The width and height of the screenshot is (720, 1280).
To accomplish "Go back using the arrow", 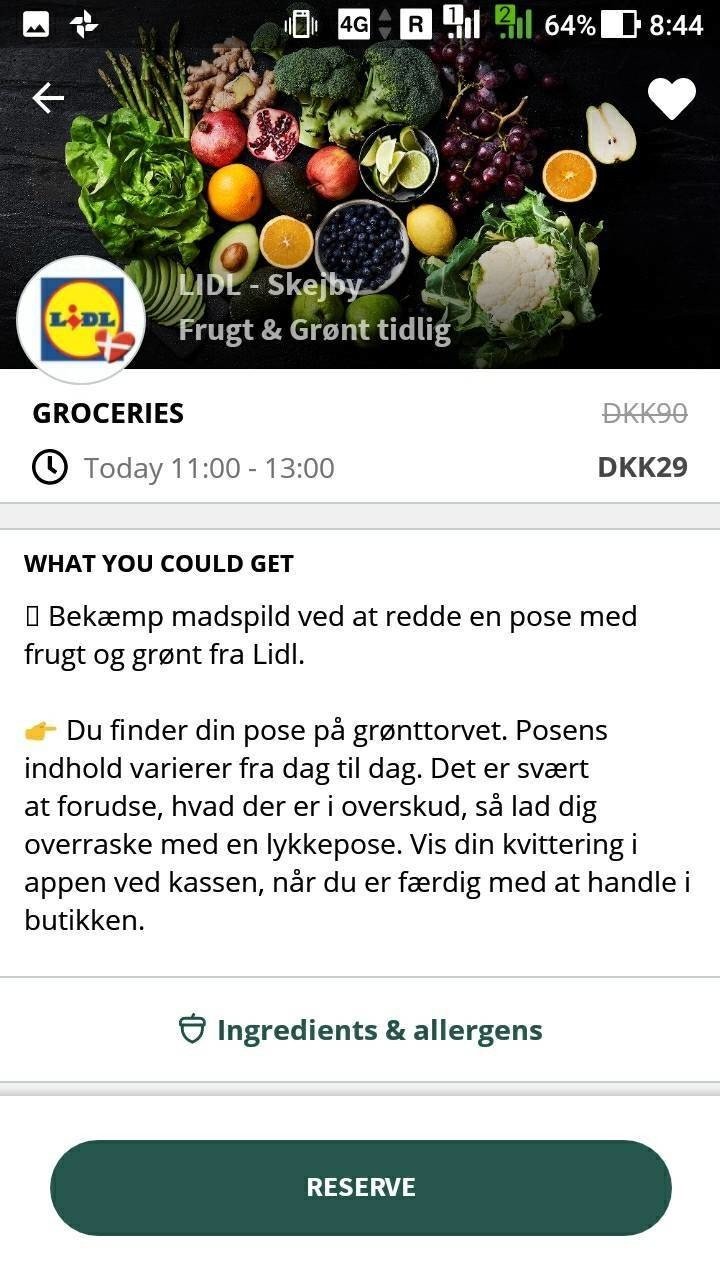I will (48, 97).
